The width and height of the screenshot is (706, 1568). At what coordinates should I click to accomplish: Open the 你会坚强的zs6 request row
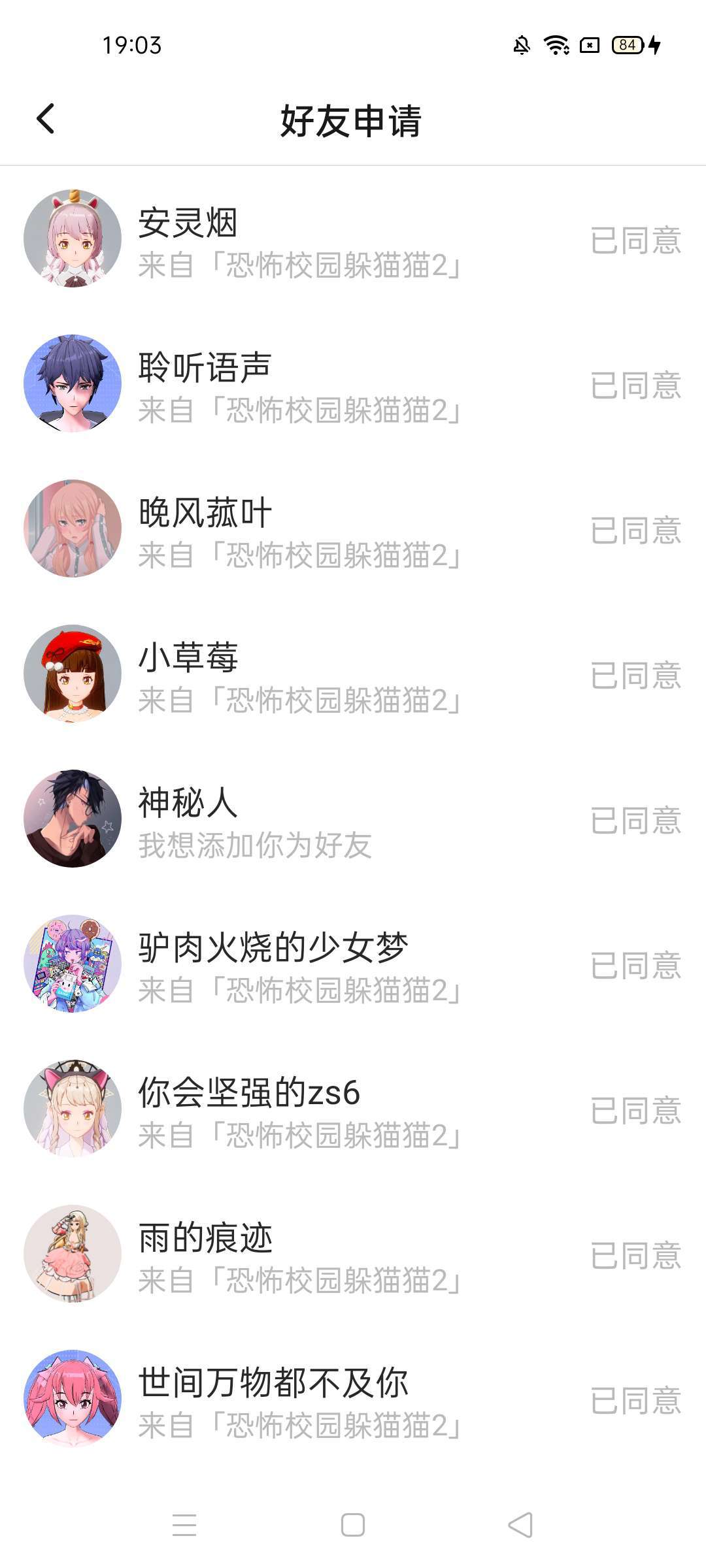tap(301, 1111)
